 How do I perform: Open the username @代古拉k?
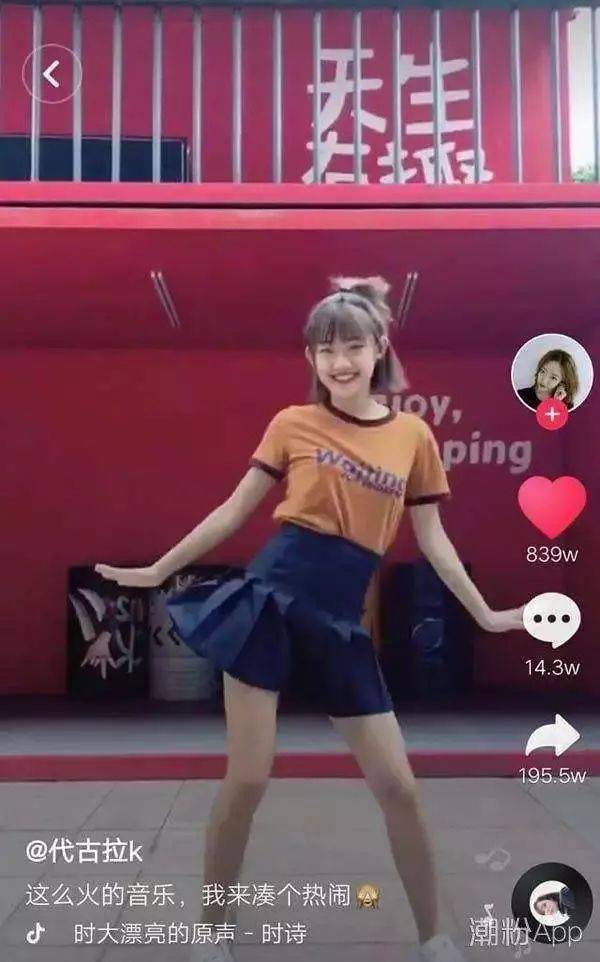tap(84, 852)
